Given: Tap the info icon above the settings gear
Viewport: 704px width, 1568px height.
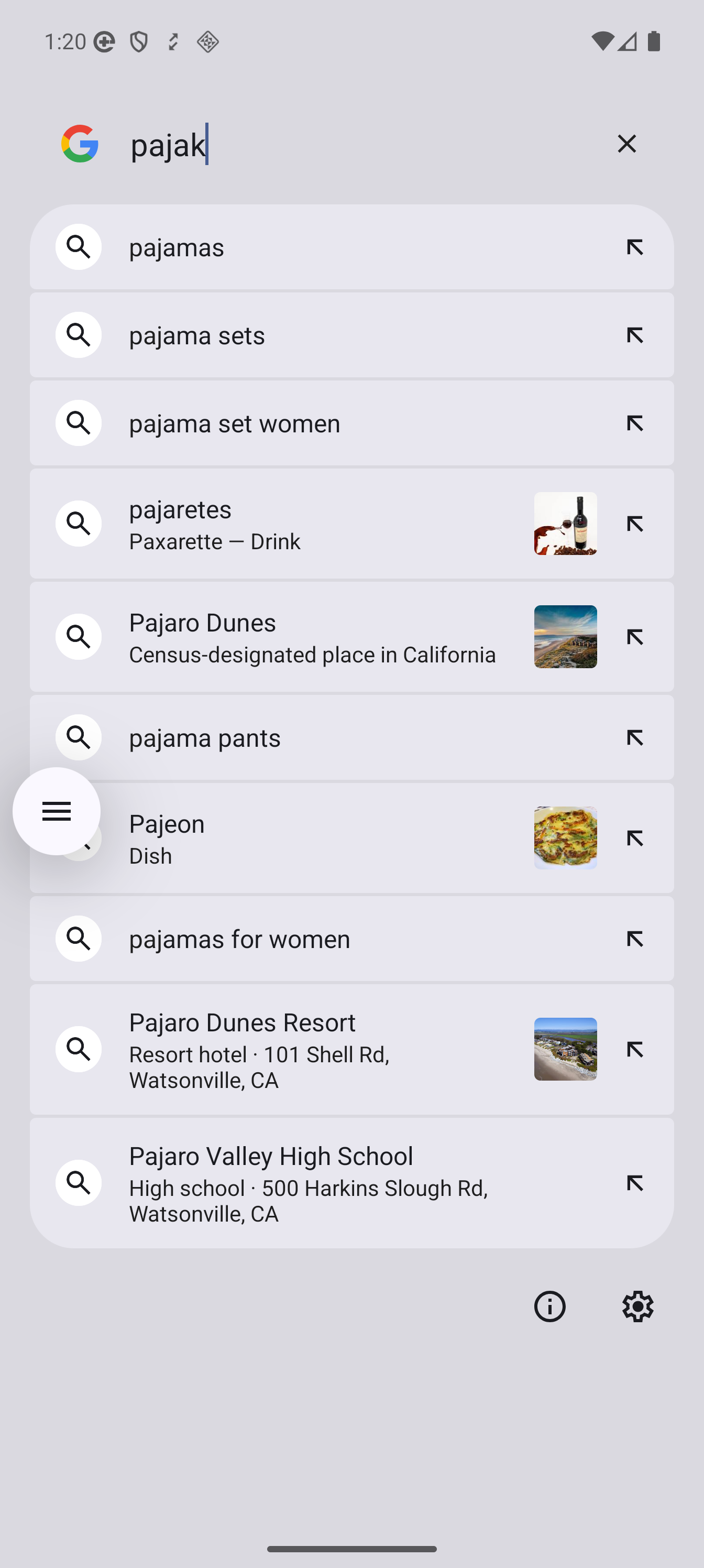Looking at the screenshot, I should (549, 1305).
